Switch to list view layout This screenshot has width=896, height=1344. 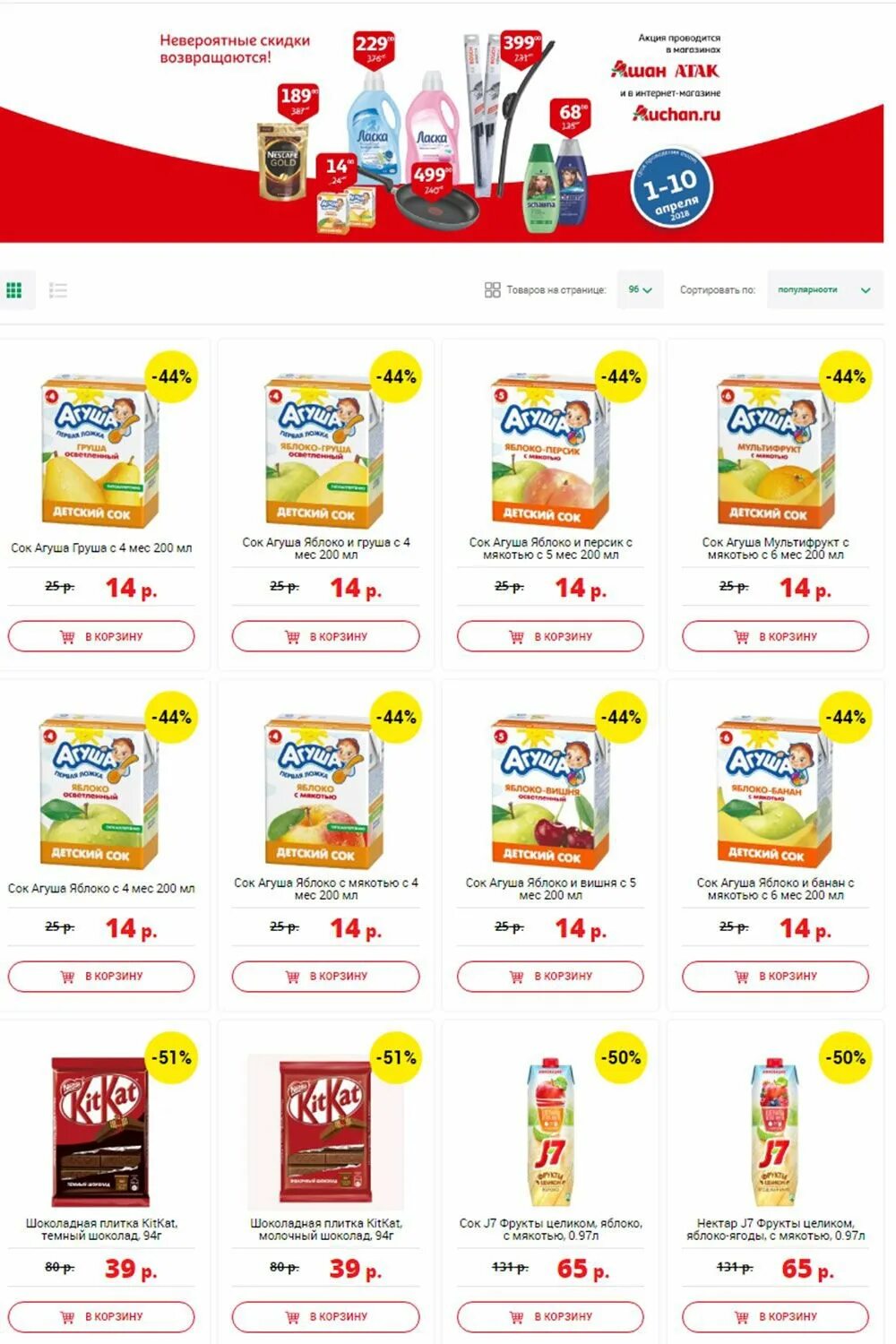click(x=58, y=289)
